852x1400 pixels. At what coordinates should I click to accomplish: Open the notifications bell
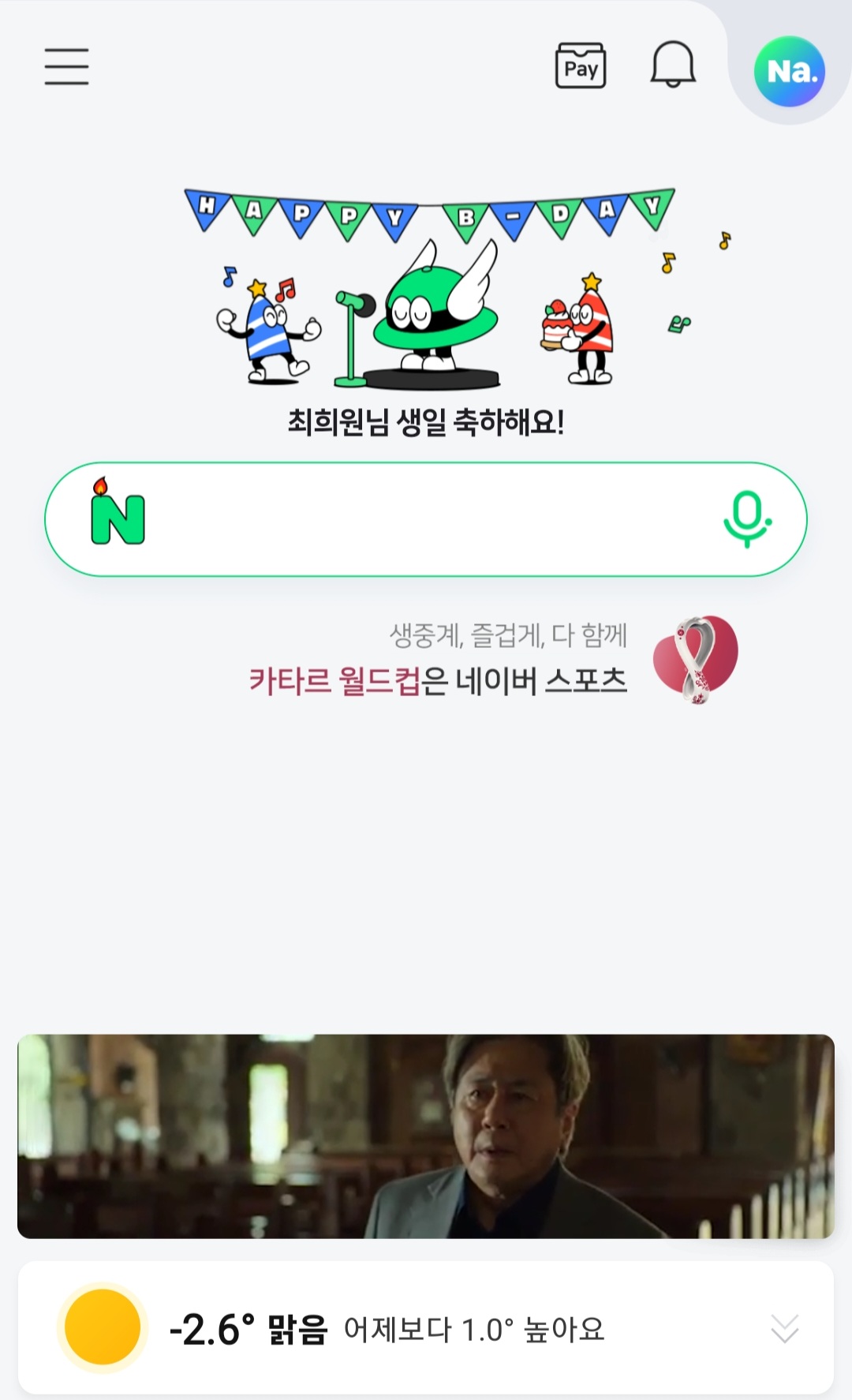pyautogui.click(x=673, y=66)
